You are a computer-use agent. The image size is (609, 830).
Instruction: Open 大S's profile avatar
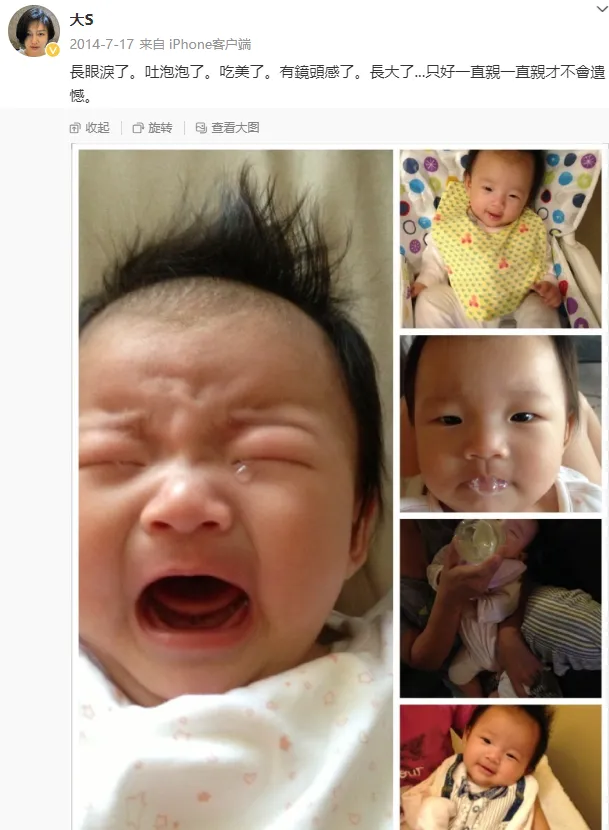pos(34,30)
